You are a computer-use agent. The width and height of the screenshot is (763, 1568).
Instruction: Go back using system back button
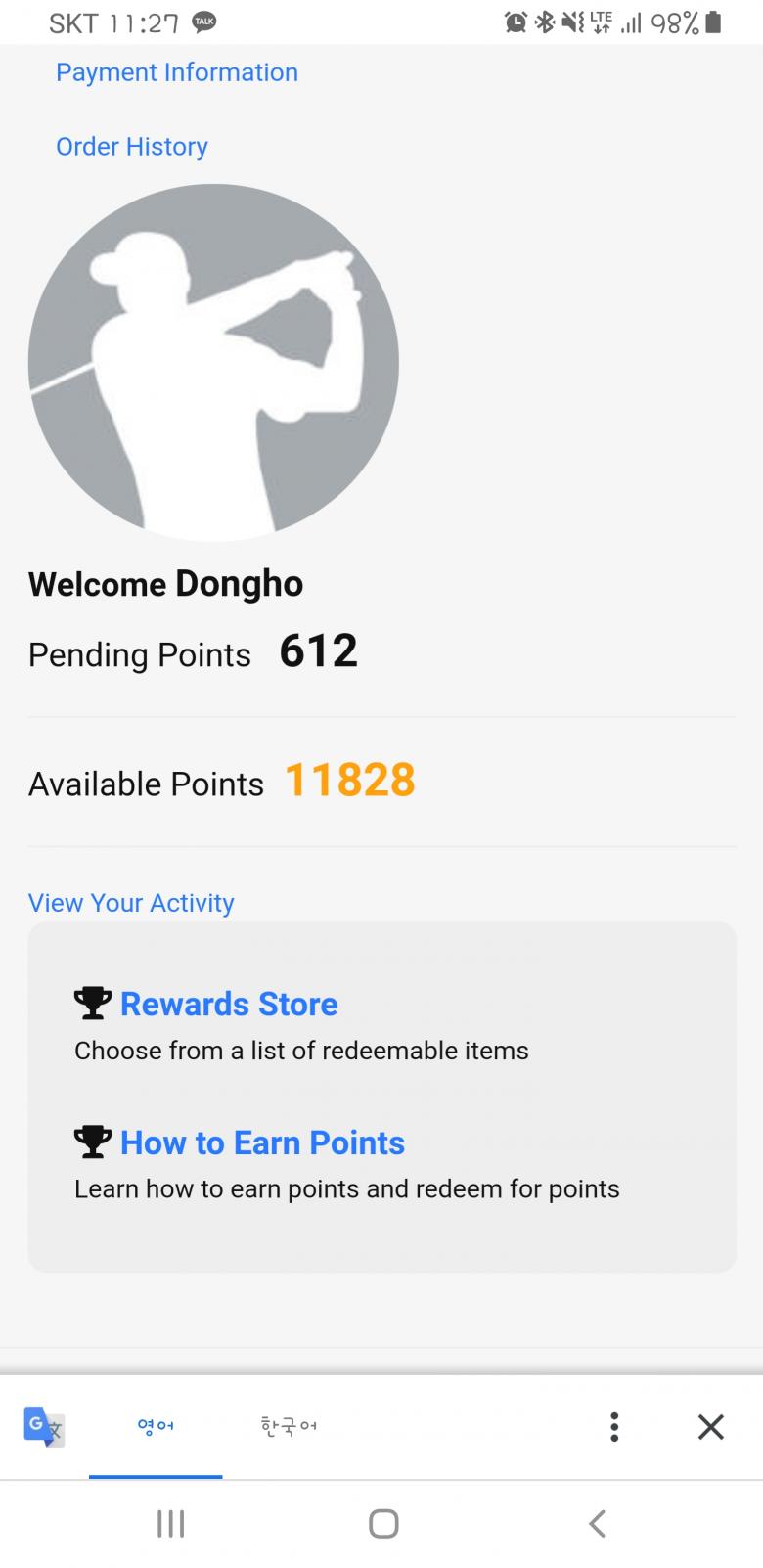(x=597, y=1523)
